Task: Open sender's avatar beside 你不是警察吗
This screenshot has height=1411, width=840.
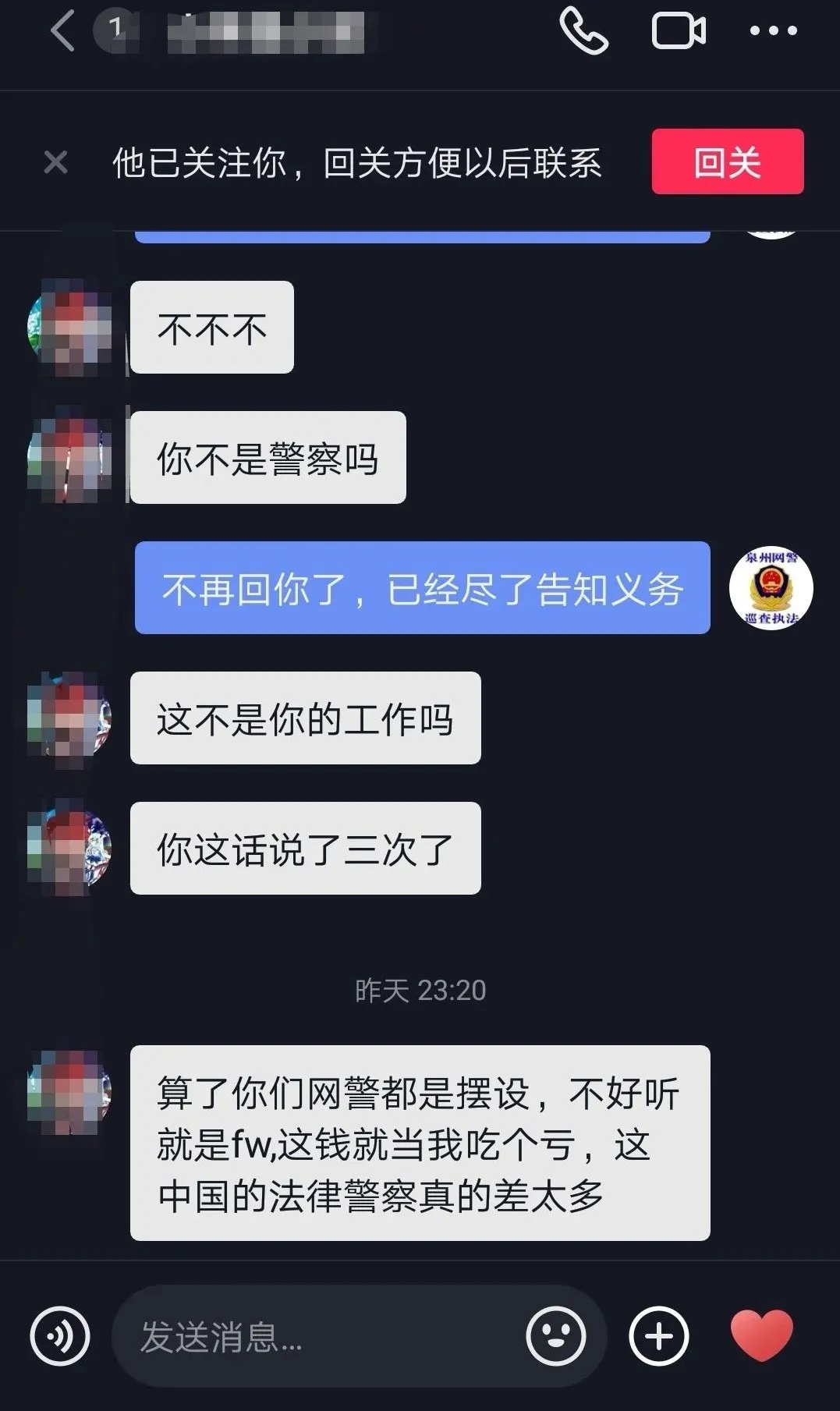Action: coord(70,458)
